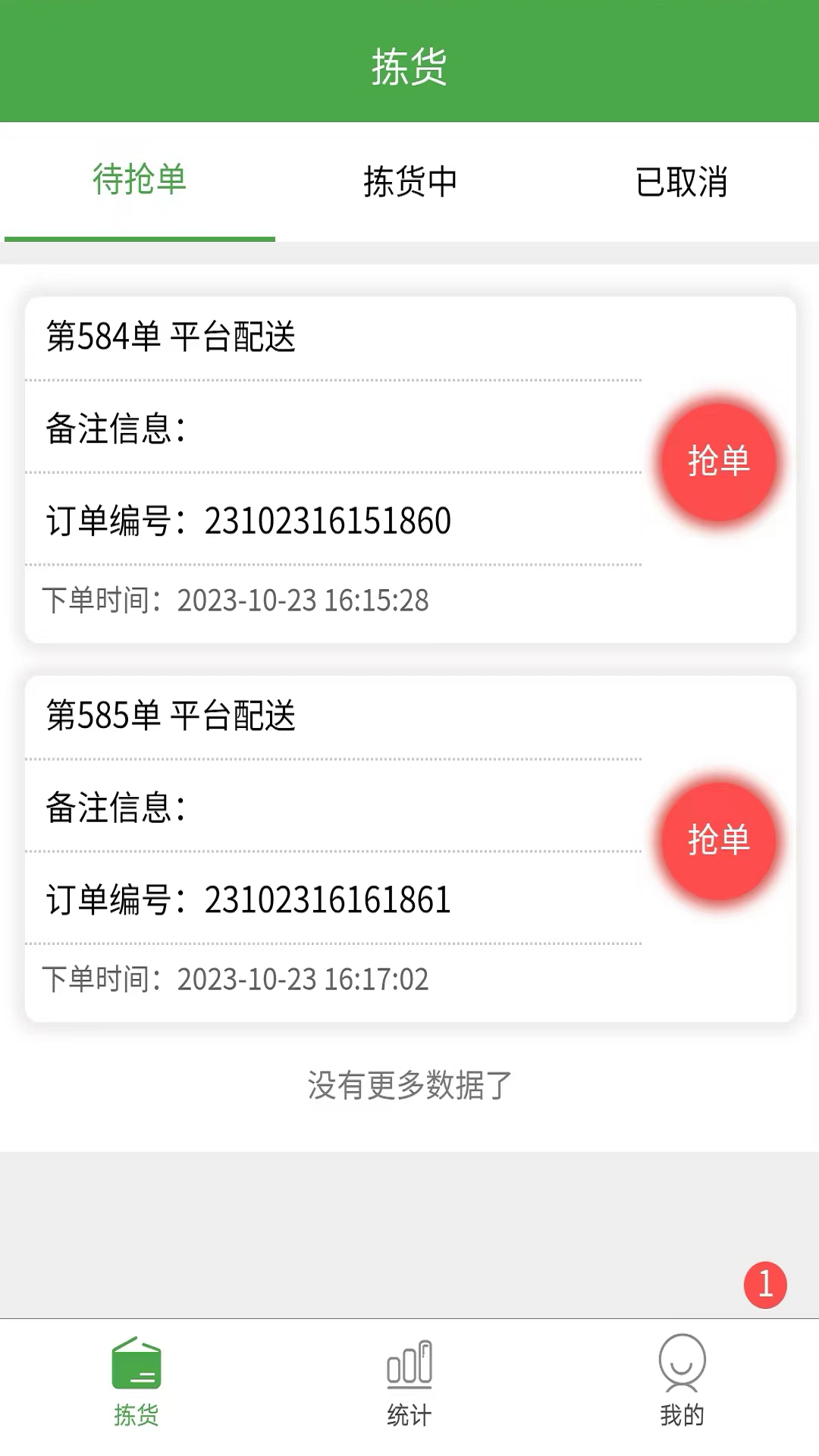The image size is (819, 1456).
Task: Tap the order number 23102316161861
Action: (x=250, y=901)
